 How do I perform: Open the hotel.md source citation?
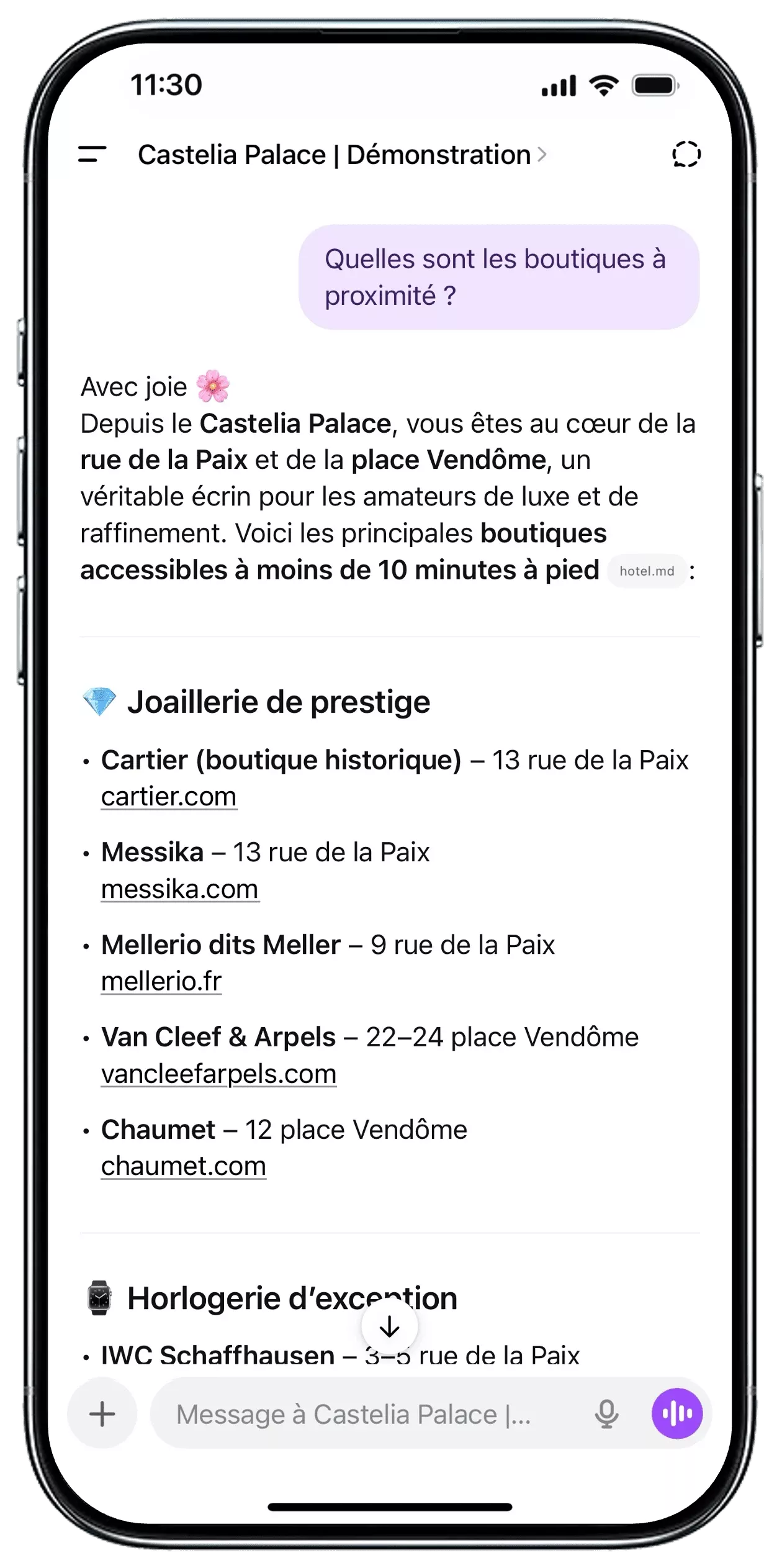point(646,571)
